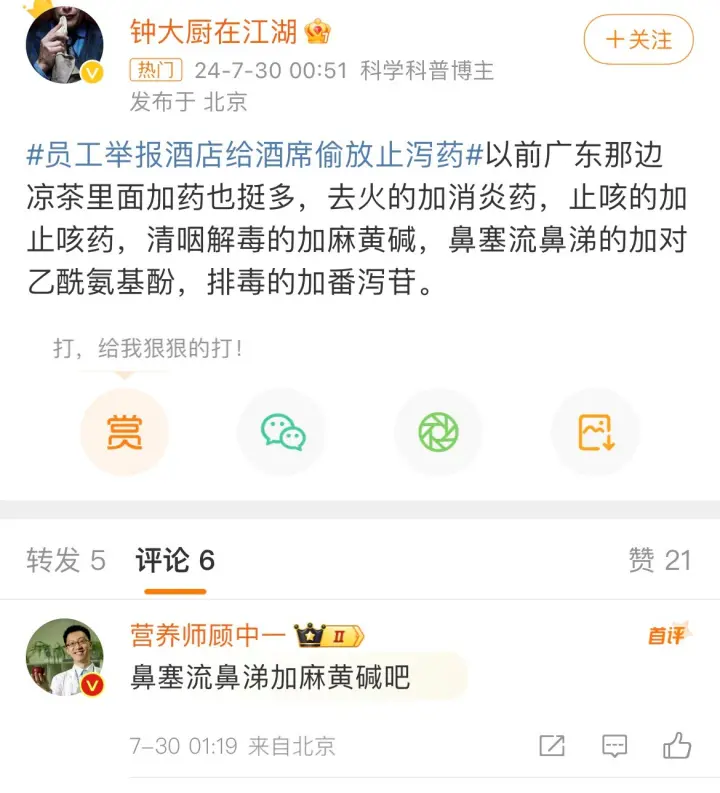Image resolution: width=720 pixels, height=793 pixels.
Task: Repost 营养师顾中一's comment
Action: (x=551, y=745)
